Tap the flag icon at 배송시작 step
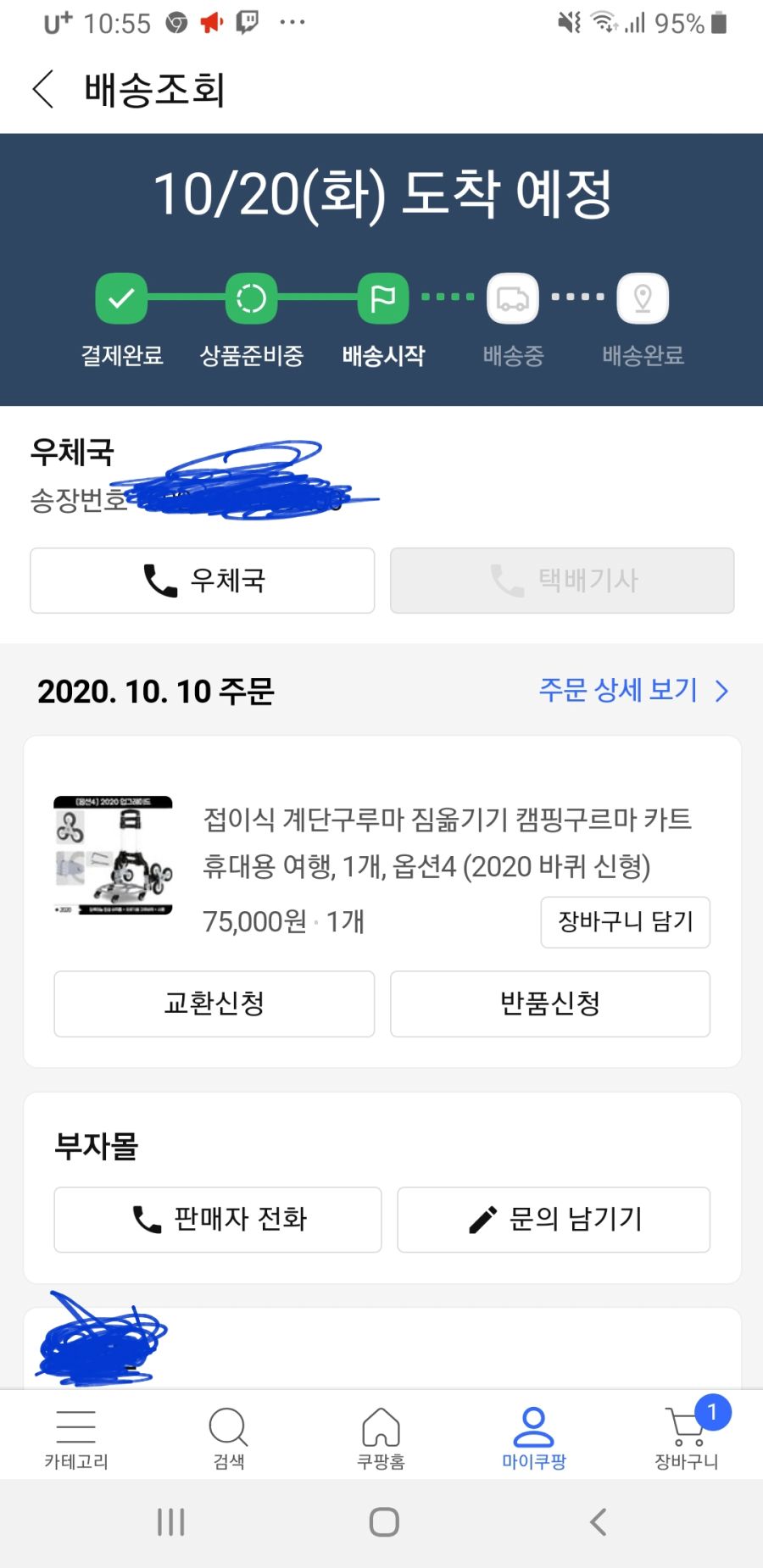763x1568 pixels. click(x=381, y=298)
